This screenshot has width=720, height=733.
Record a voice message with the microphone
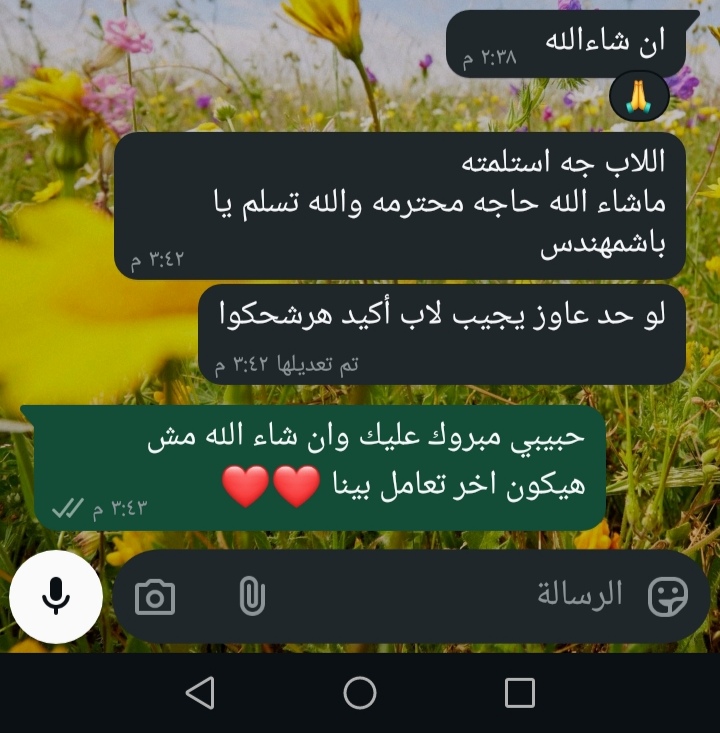[x=56, y=597]
